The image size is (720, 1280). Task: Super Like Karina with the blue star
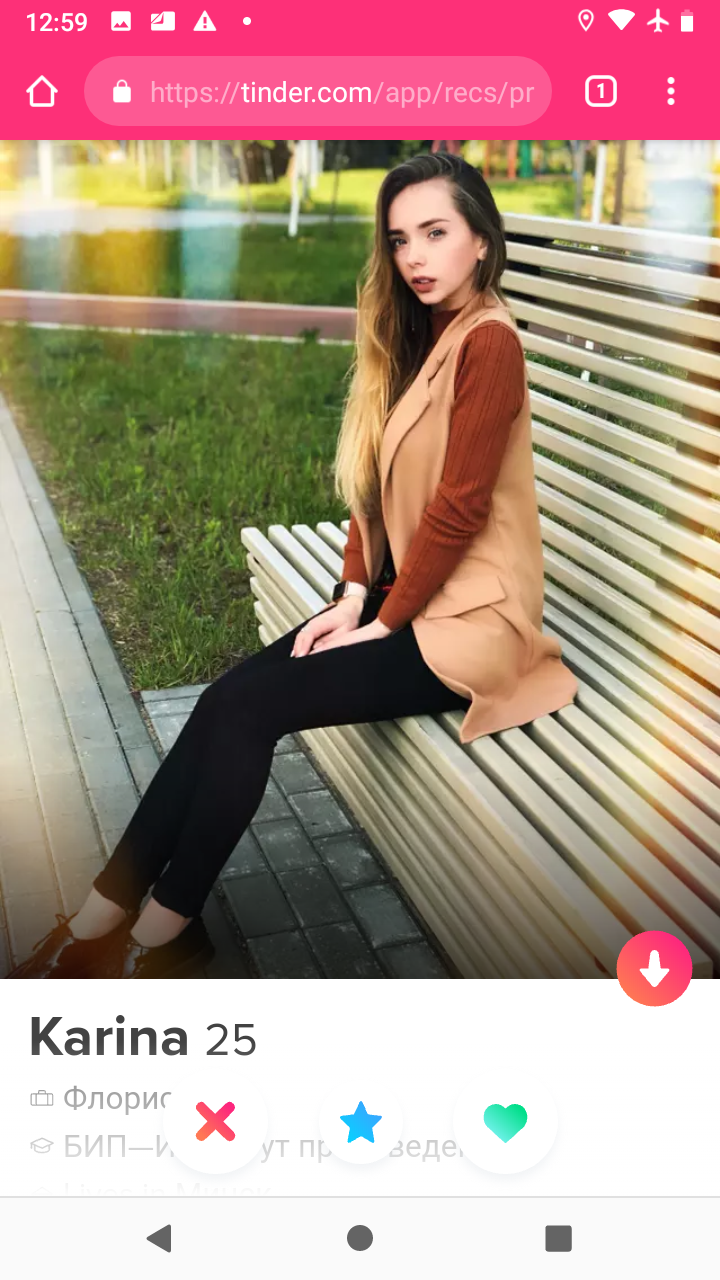(x=360, y=1122)
